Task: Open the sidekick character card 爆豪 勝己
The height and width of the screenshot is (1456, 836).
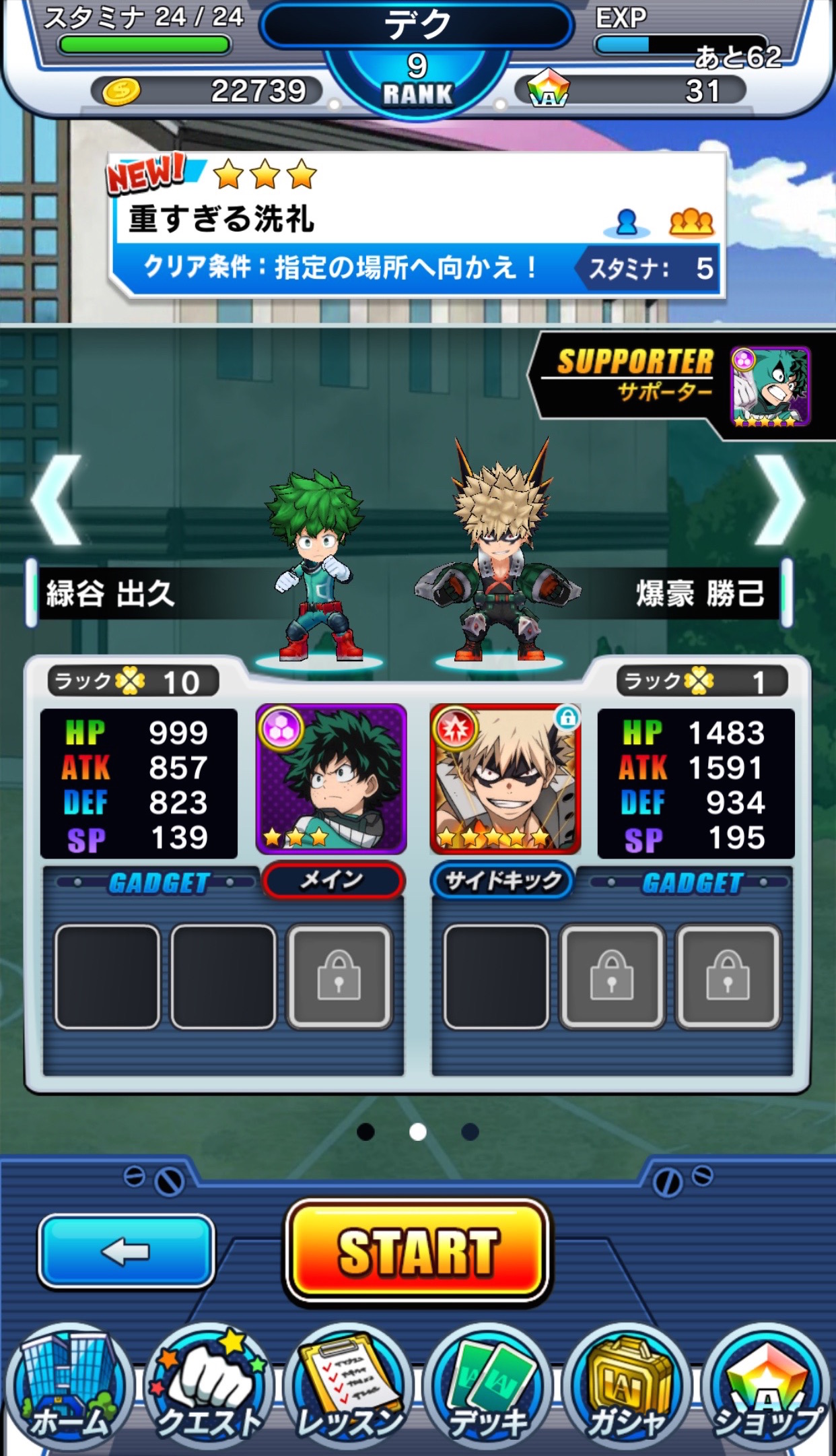Action: pos(505,779)
